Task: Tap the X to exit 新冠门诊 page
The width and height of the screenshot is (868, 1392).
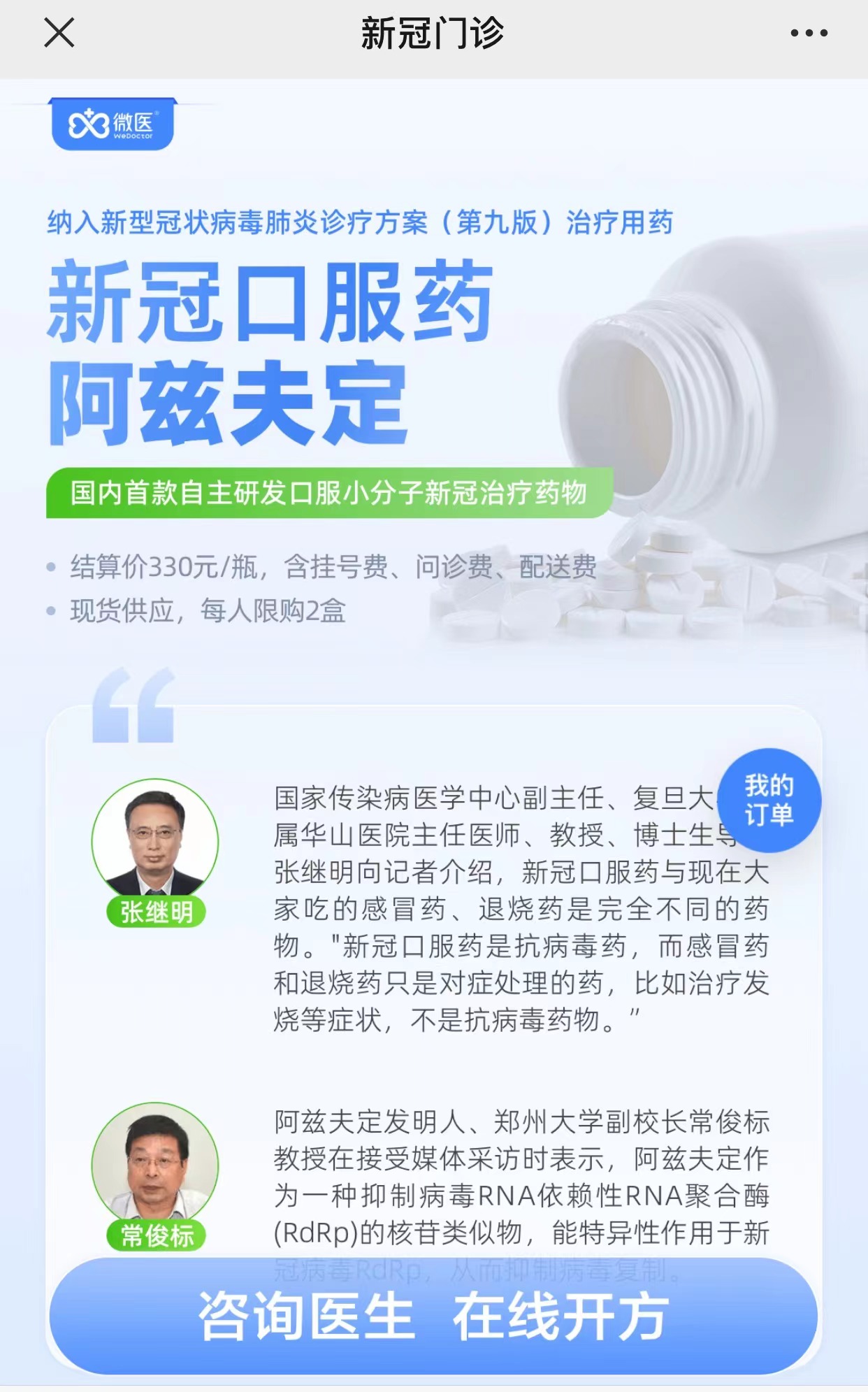Action: (59, 32)
